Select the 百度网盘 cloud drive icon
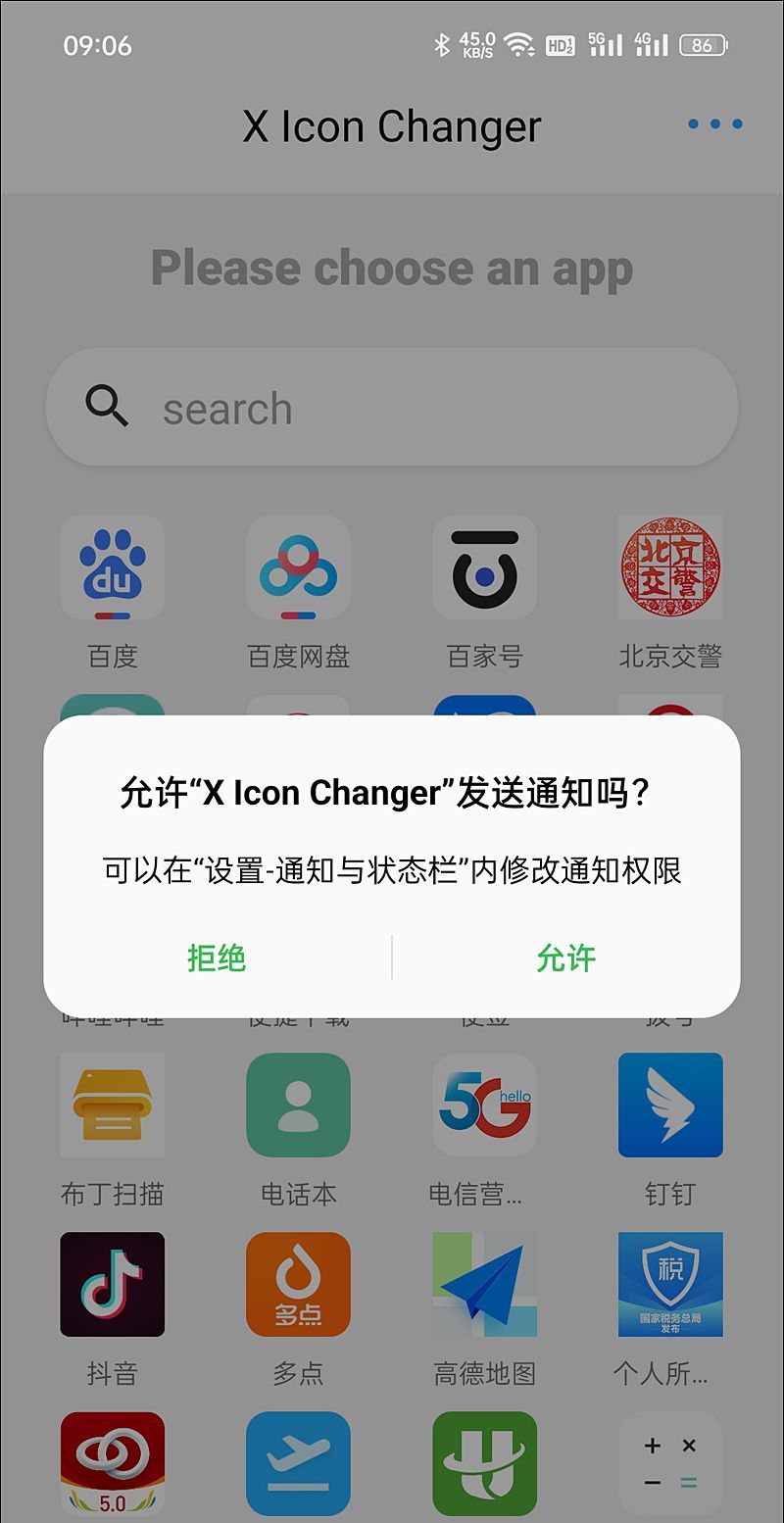Screen dimensions: 784x1523 pos(299,566)
